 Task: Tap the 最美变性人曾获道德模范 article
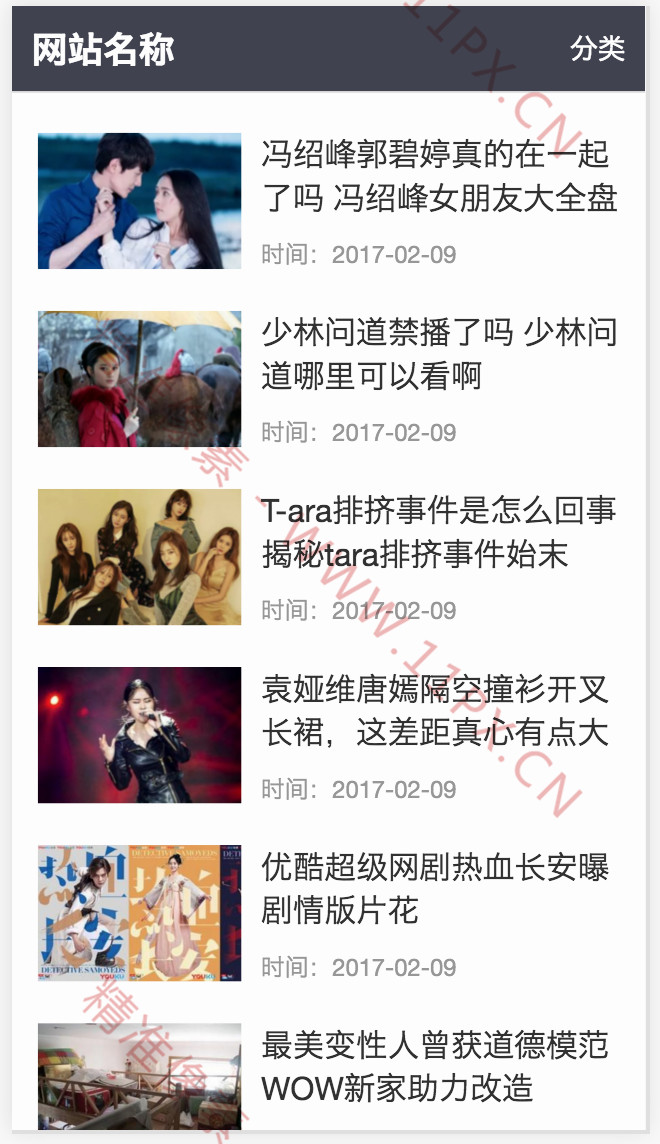coord(435,1067)
